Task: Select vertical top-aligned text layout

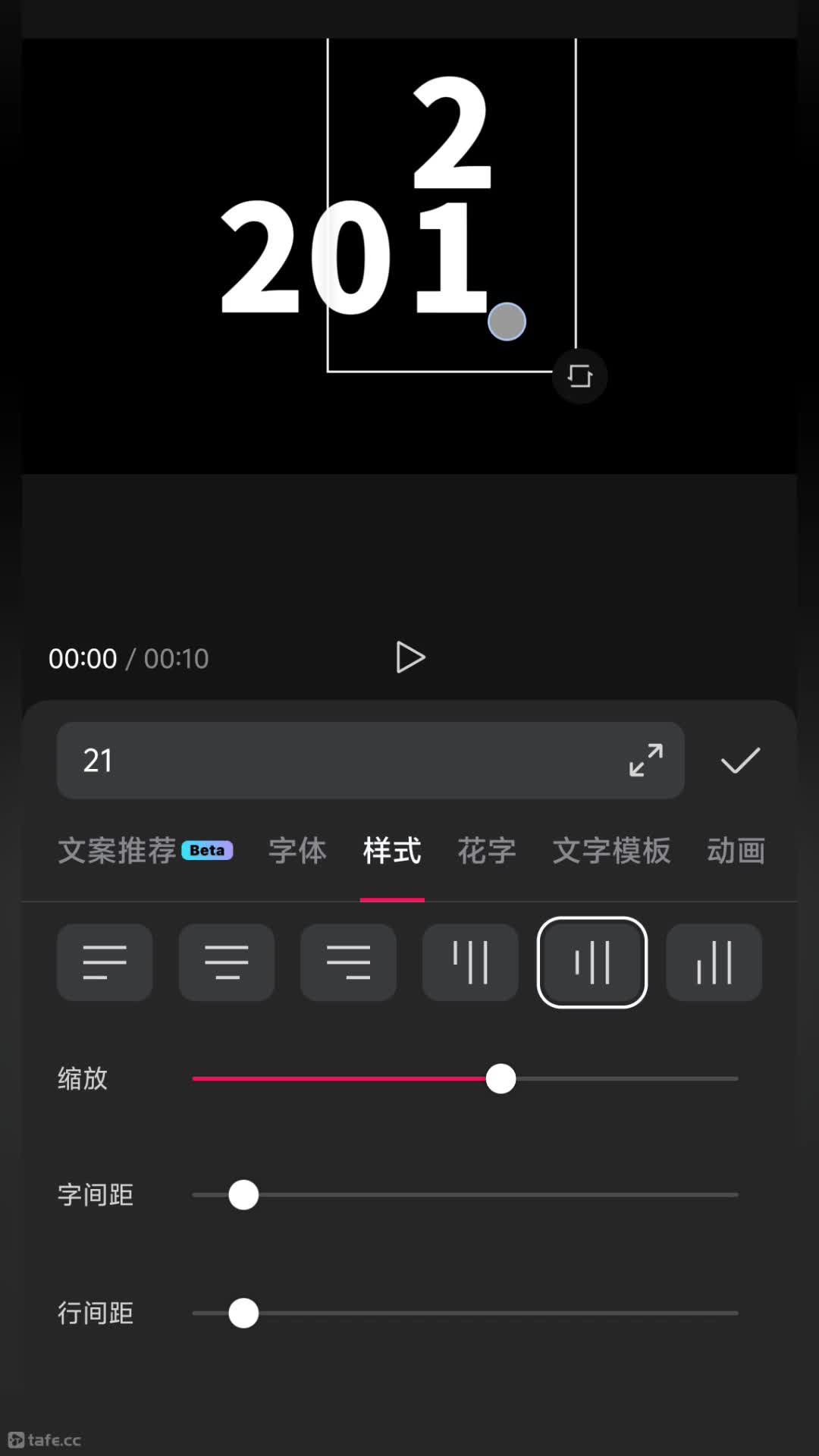Action: click(470, 962)
